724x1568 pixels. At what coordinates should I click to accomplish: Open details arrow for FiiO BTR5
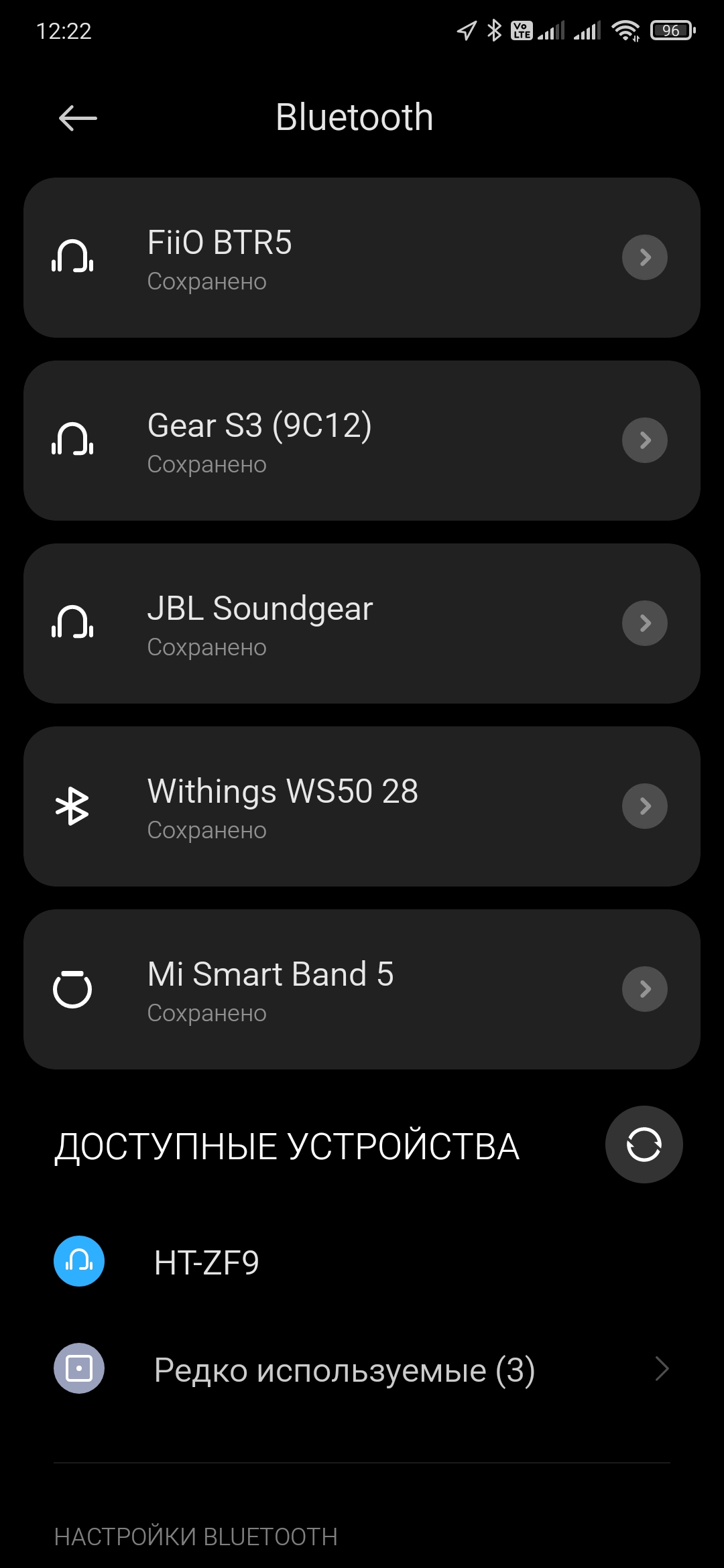tap(644, 257)
